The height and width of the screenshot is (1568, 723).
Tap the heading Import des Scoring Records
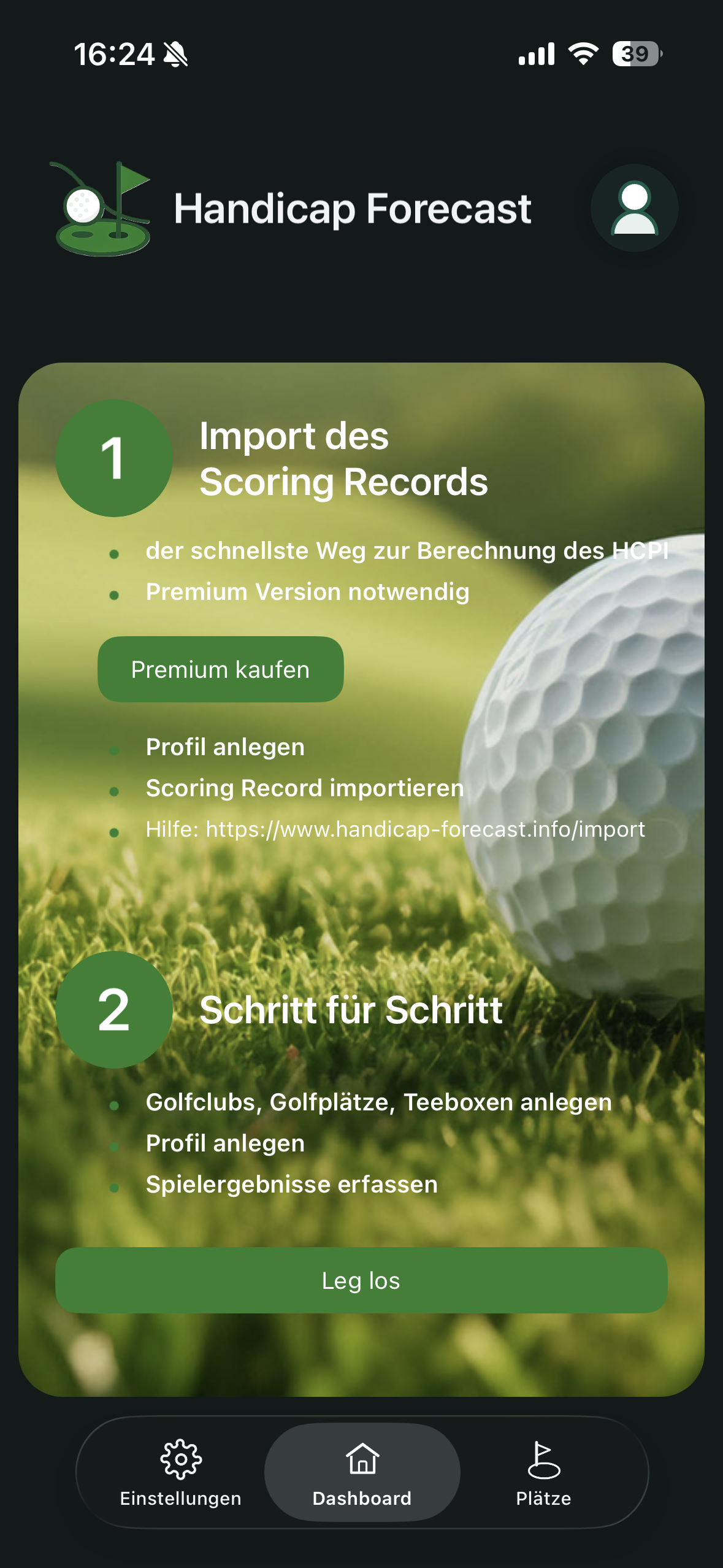(x=343, y=459)
